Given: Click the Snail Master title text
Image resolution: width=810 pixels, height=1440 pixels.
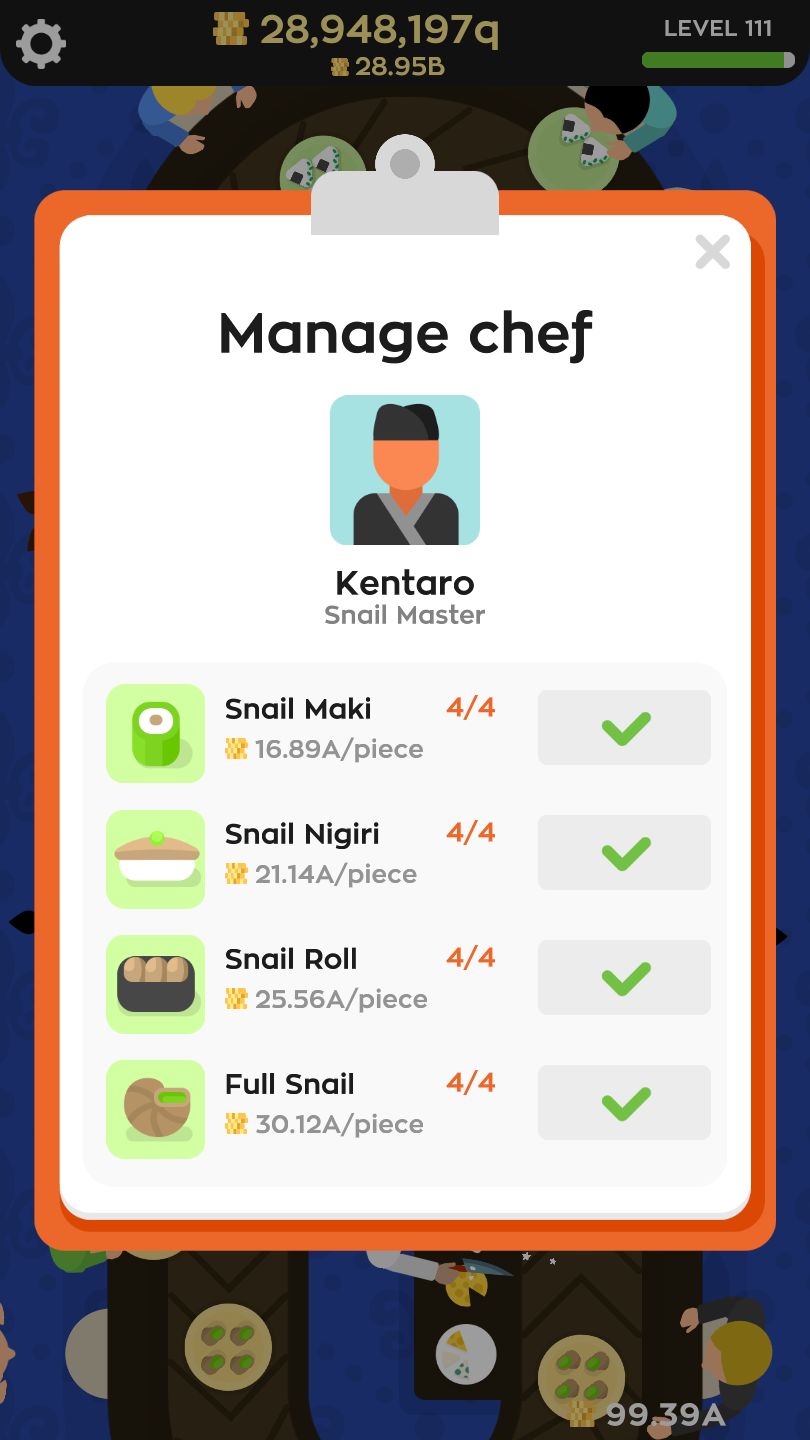Looking at the screenshot, I should (x=405, y=615).
